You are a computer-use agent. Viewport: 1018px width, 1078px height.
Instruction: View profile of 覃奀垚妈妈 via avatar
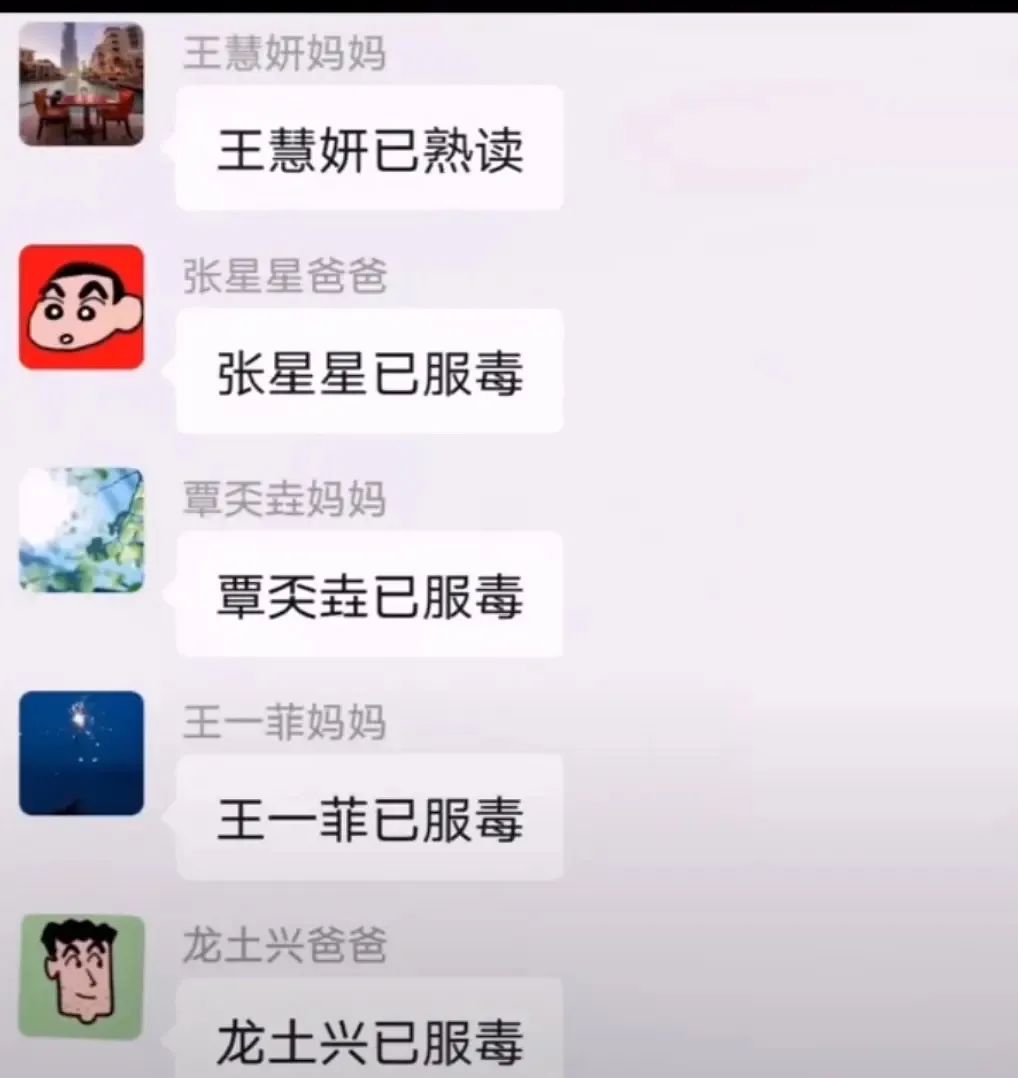(x=81, y=530)
